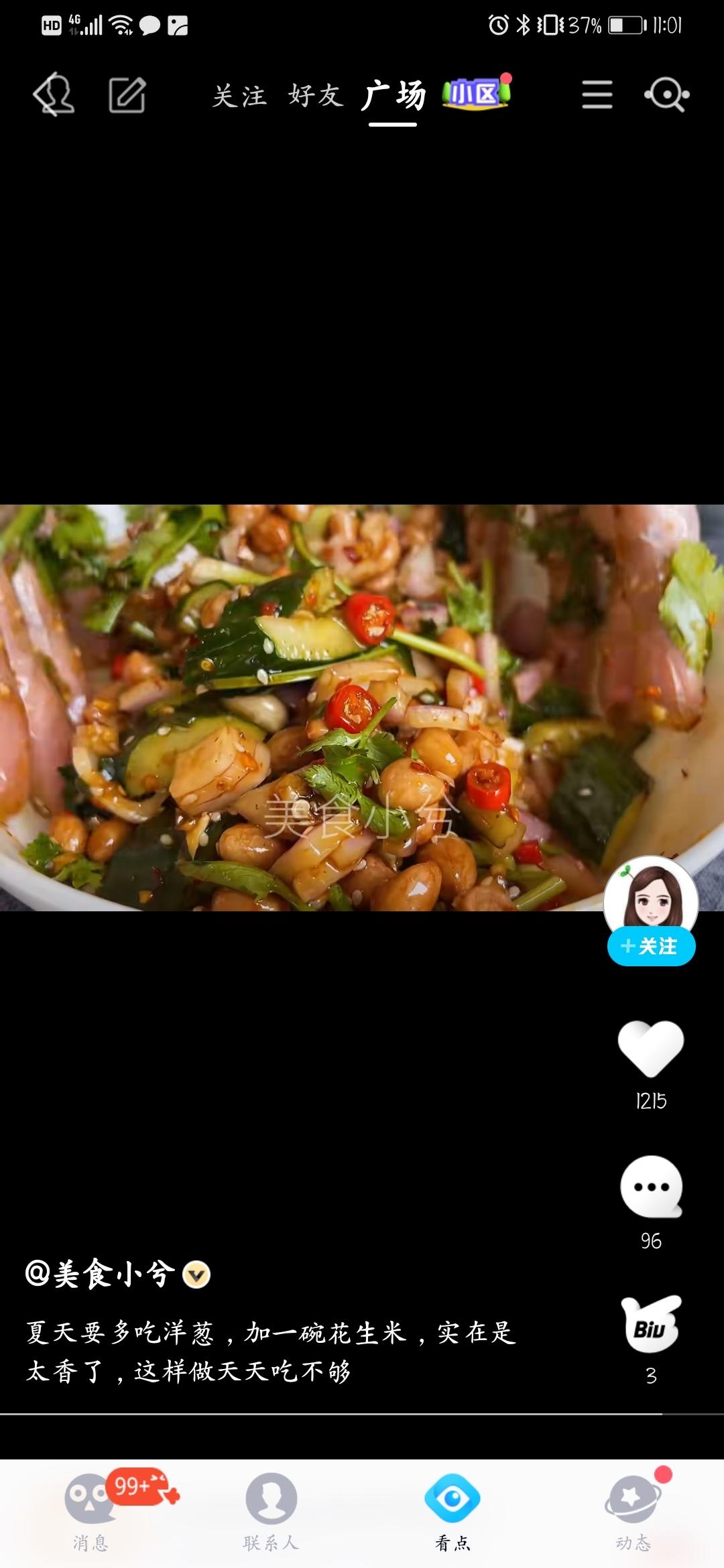The image size is (724, 1568).
Task: Switch to the 联系人 tab
Action: click(271, 1508)
